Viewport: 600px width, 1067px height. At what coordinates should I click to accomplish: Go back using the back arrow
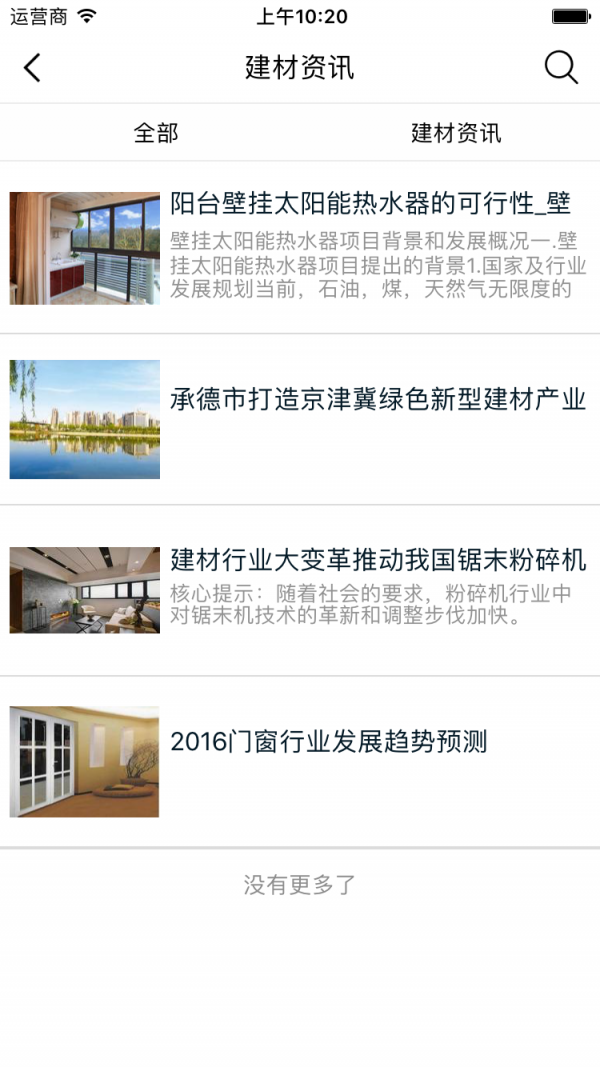(32, 68)
